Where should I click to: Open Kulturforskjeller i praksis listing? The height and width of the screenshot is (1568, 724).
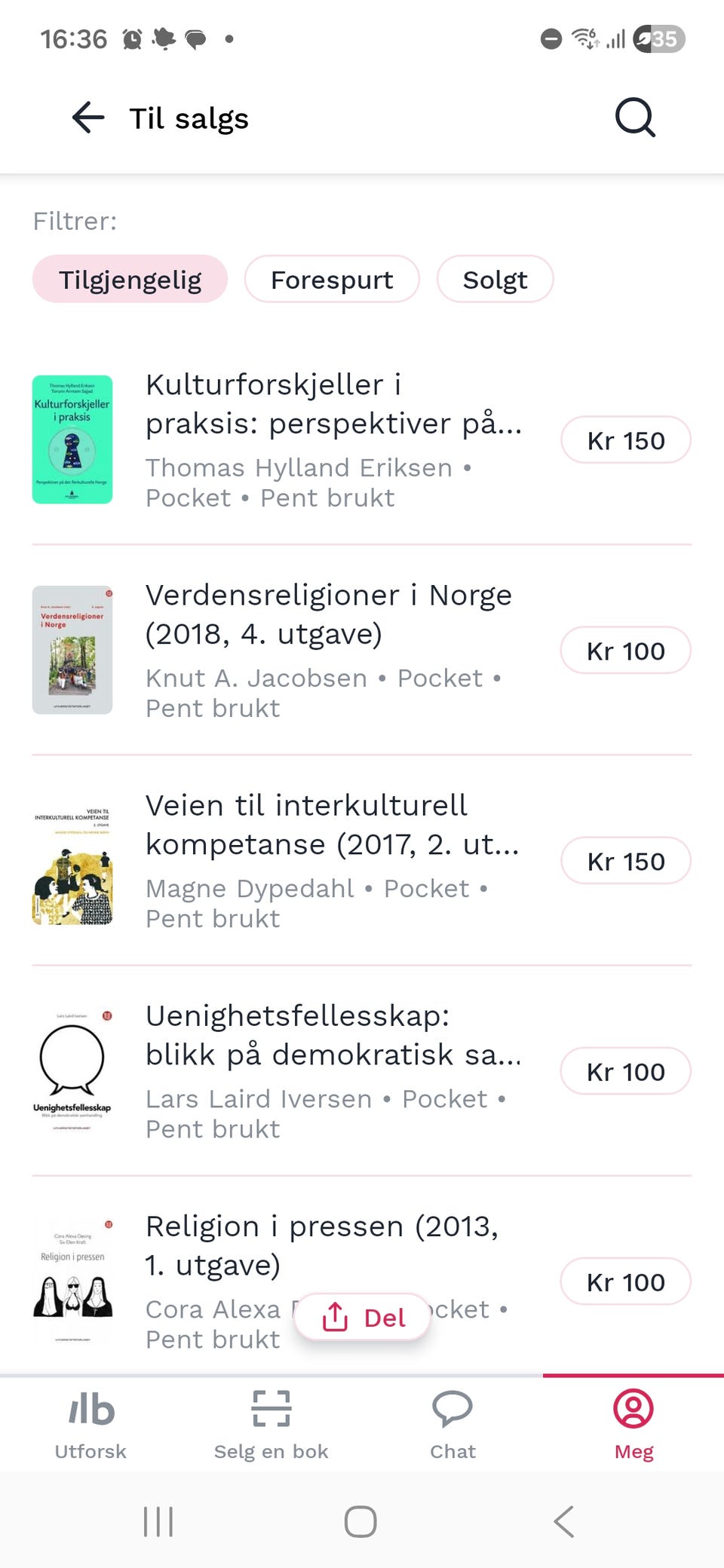coord(332,439)
